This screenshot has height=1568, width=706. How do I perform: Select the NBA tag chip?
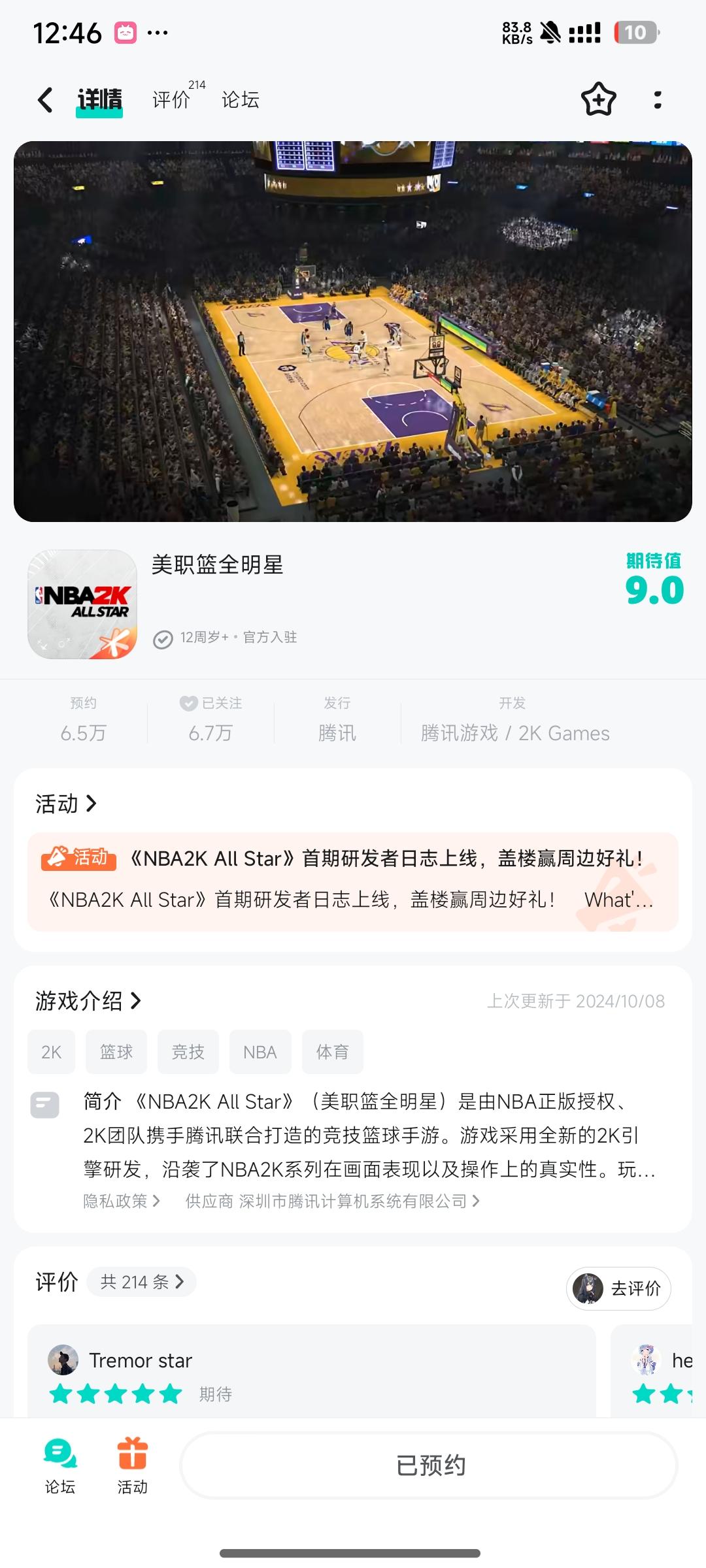[260, 1052]
